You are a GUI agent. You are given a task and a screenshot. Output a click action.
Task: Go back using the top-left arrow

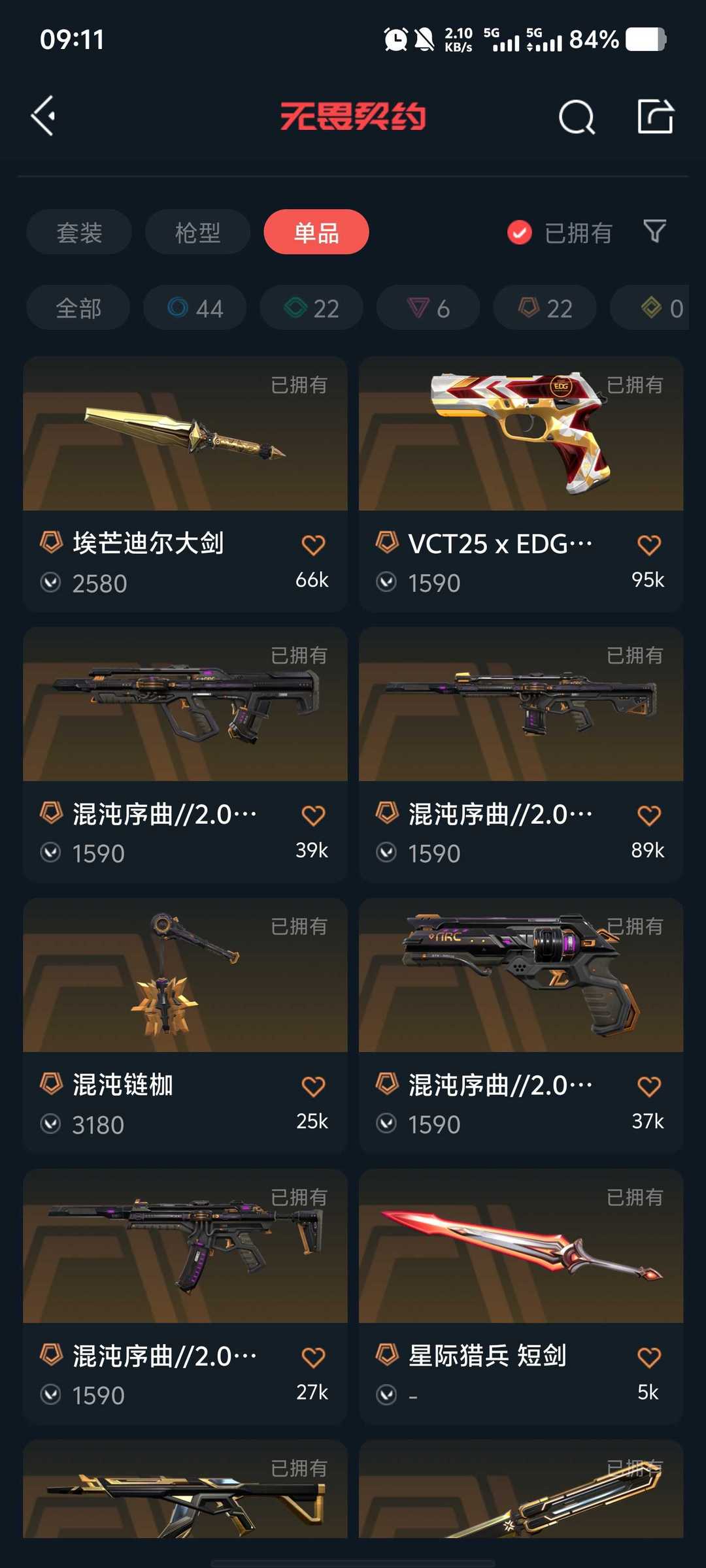pos(44,116)
